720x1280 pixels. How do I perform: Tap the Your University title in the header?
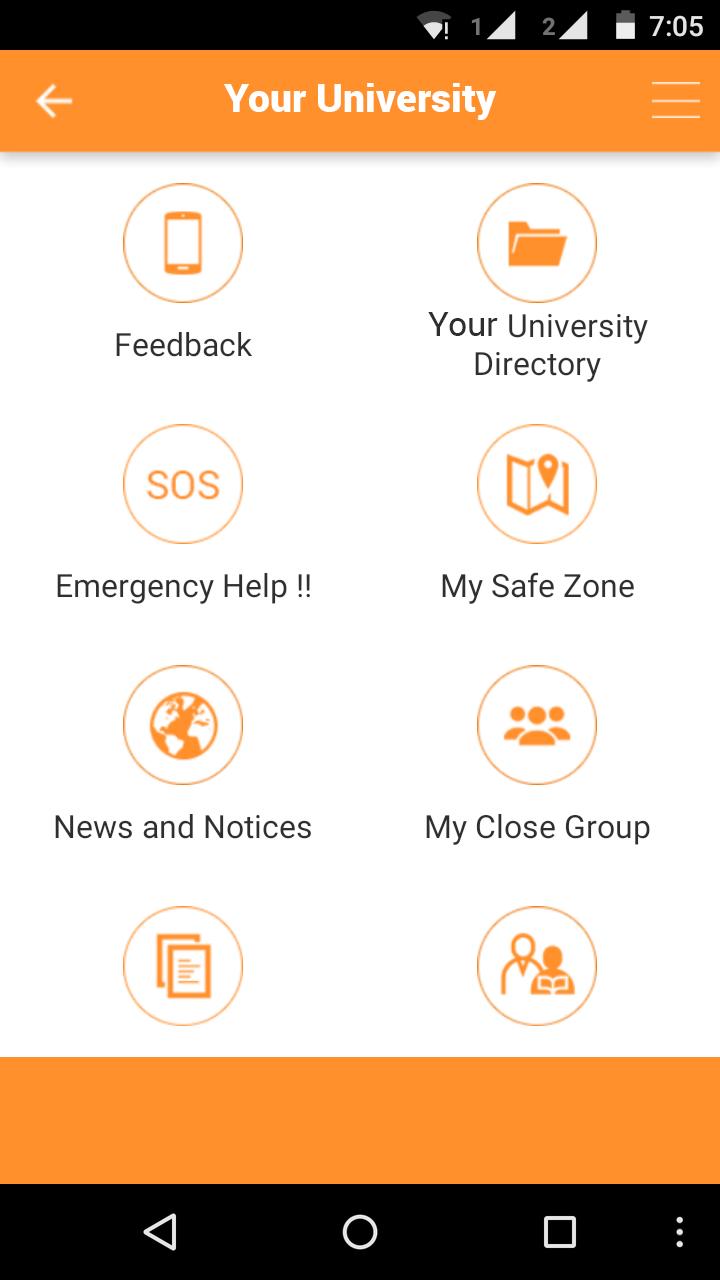(x=360, y=97)
